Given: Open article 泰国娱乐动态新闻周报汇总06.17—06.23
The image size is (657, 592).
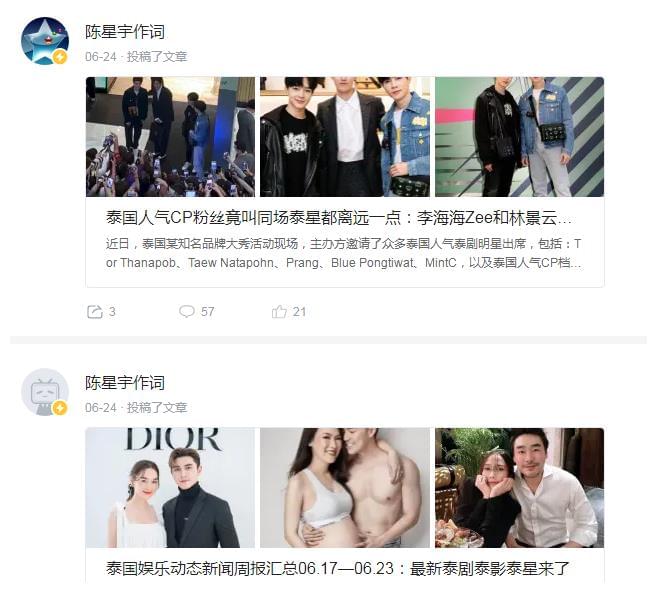Looking at the screenshot, I should (x=338, y=568).
